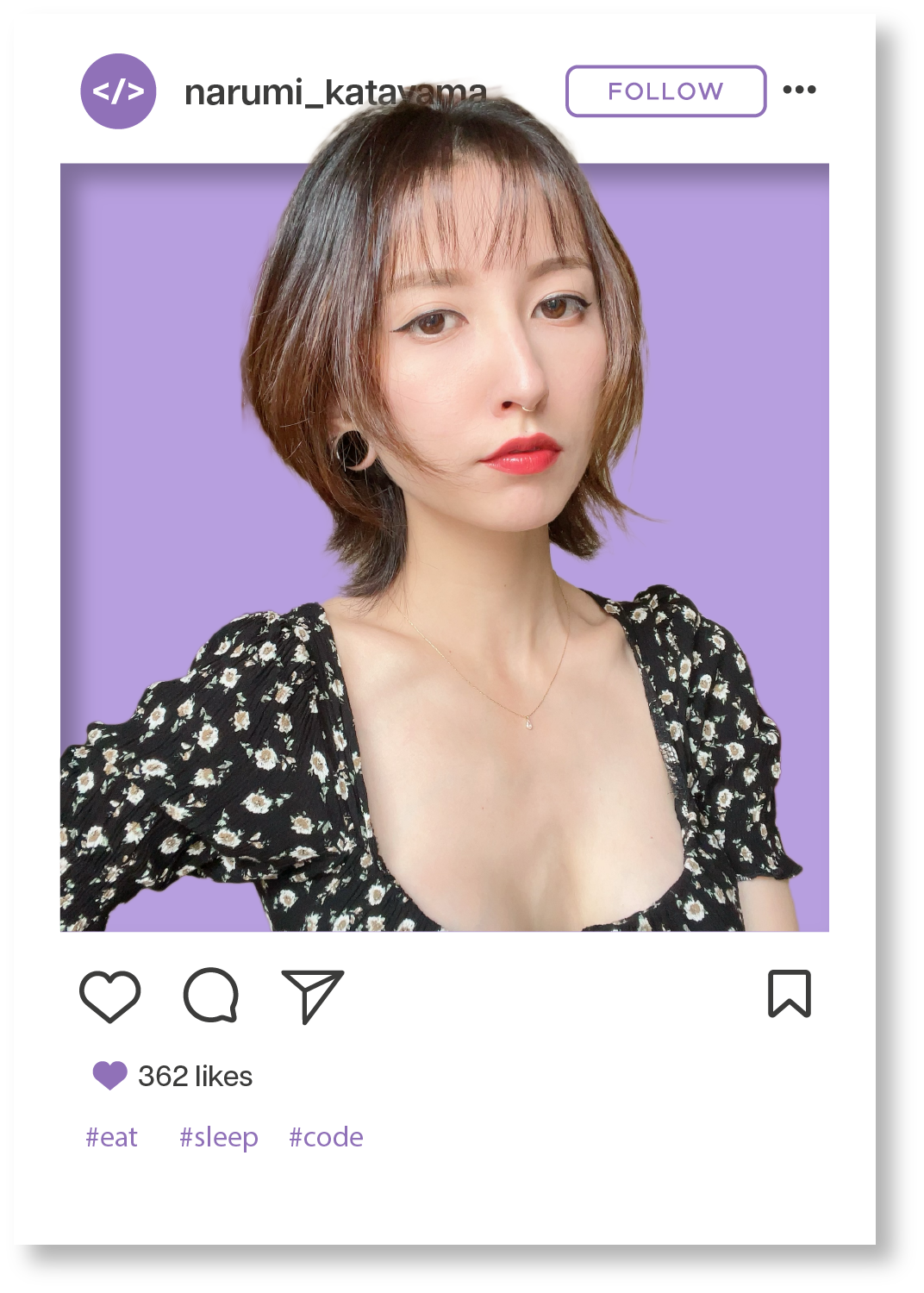The width and height of the screenshot is (924, 1293).
Task: Click the filled purple heart beside likes count
Action: [x=109, y=1076]
